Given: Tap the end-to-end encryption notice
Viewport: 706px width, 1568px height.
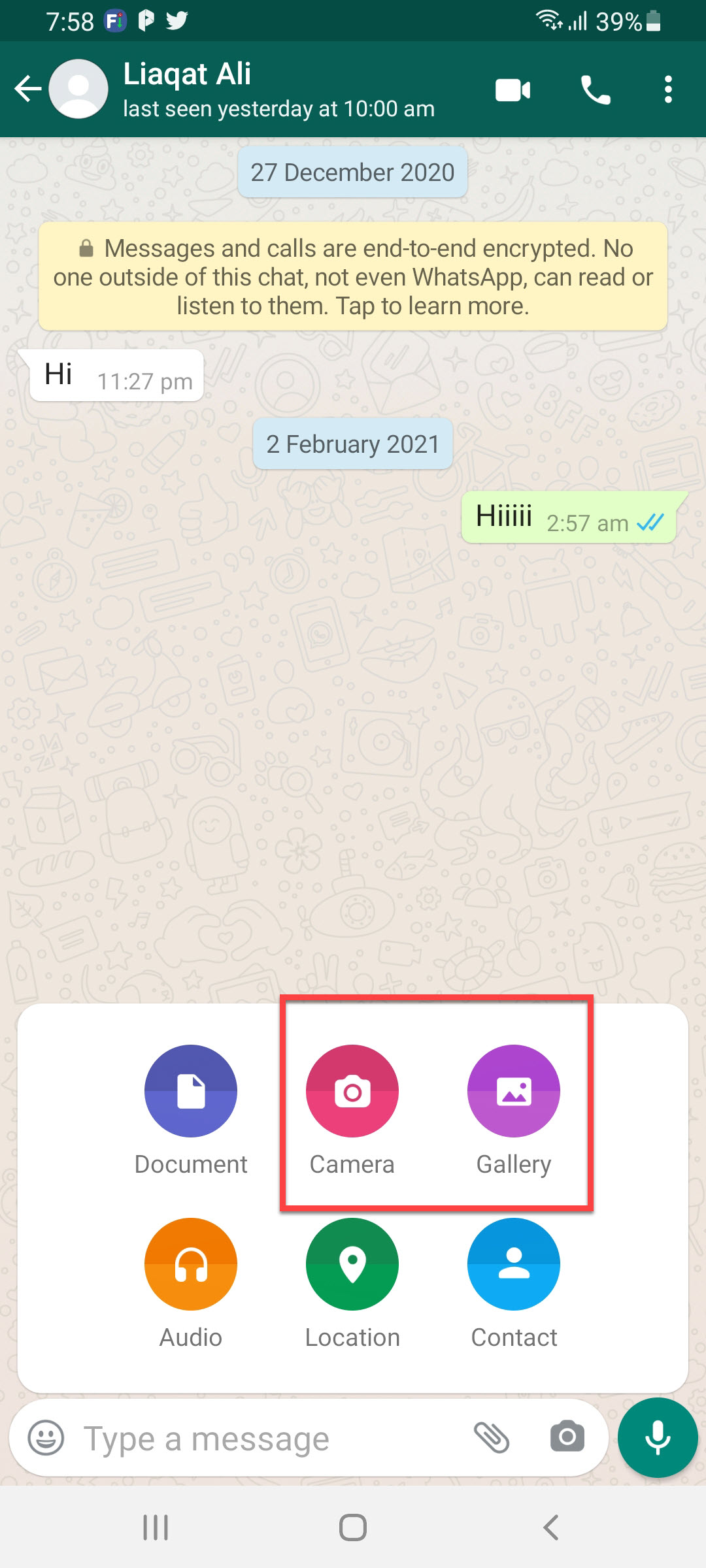Looking at the screenshot, I should pyautogui.click(x=353, y=276).
